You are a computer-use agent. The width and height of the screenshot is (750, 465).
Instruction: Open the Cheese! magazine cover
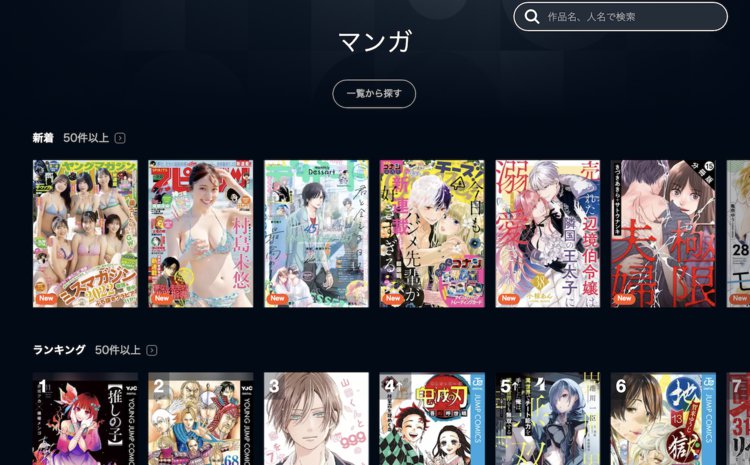pyautogui.click(x=432, y=233)
